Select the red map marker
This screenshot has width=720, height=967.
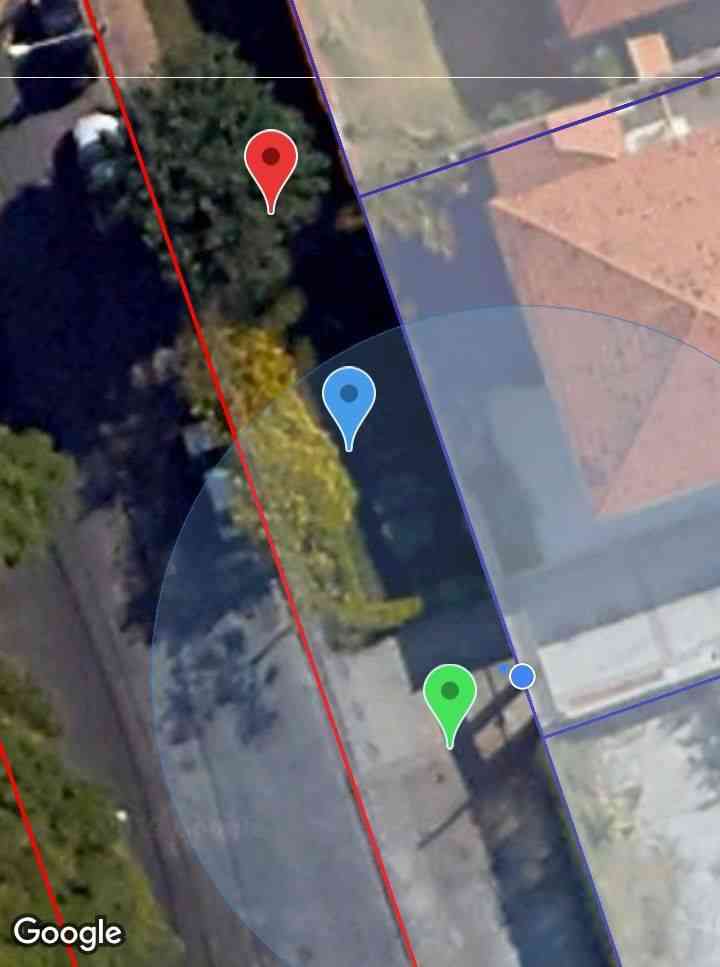click(271, 162)
